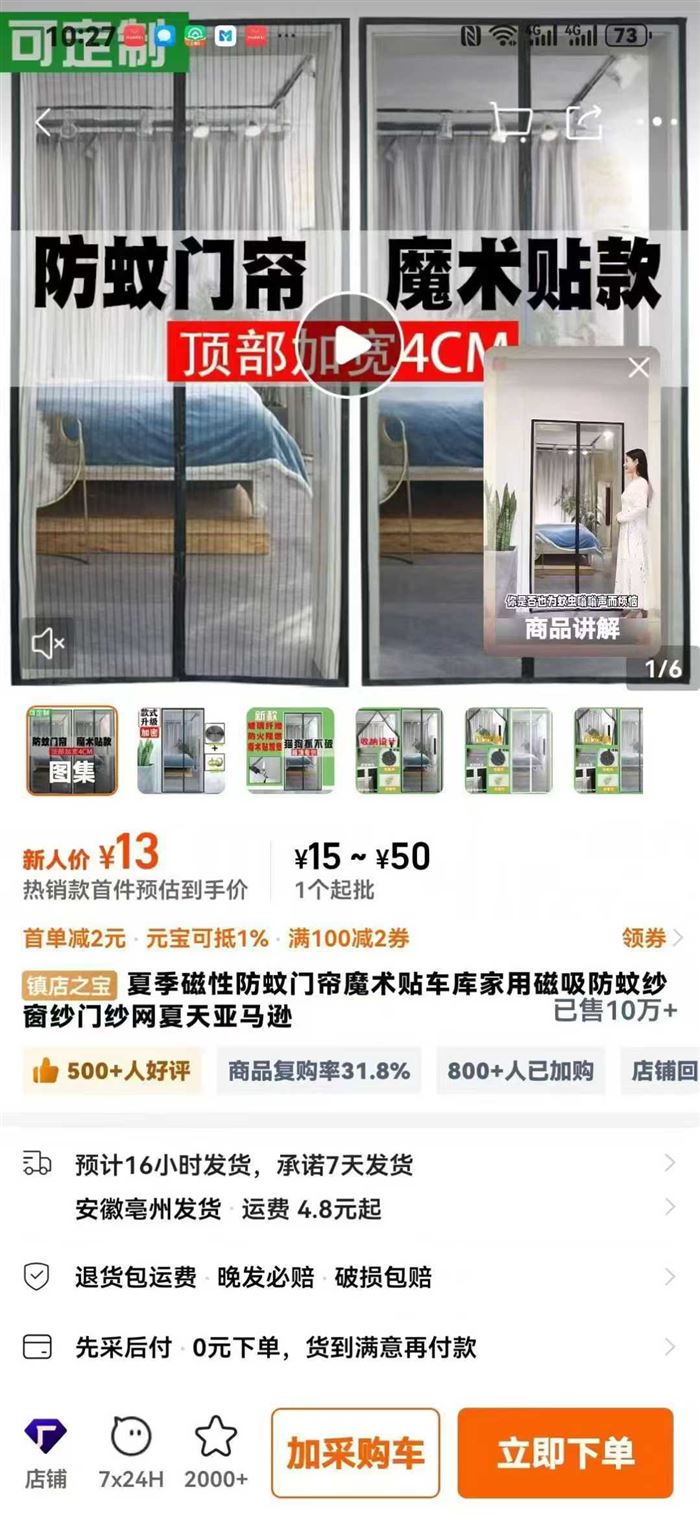The width and height of the screenshot is (700, 1538).
Task: Open the 先采后付 payment row
Action: (x=350, y=1347)
